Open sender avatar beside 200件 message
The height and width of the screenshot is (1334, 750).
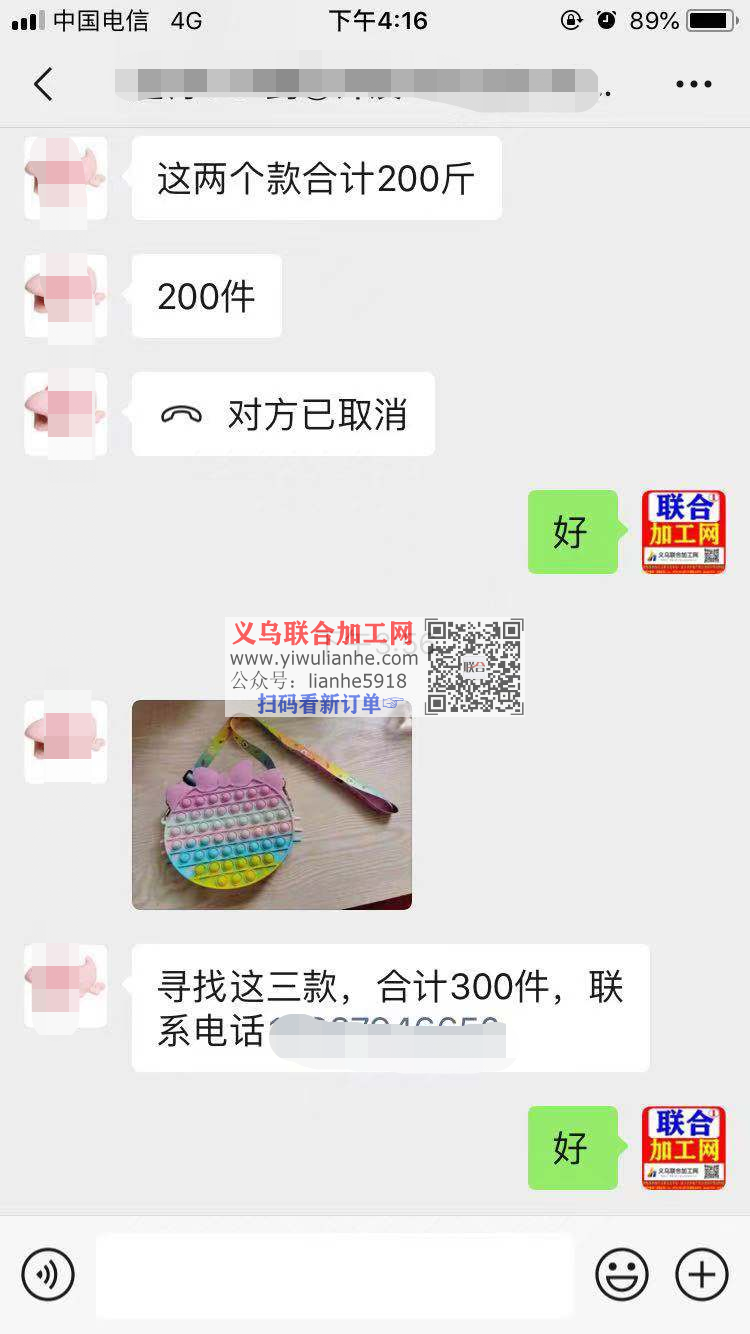(66, 296)
